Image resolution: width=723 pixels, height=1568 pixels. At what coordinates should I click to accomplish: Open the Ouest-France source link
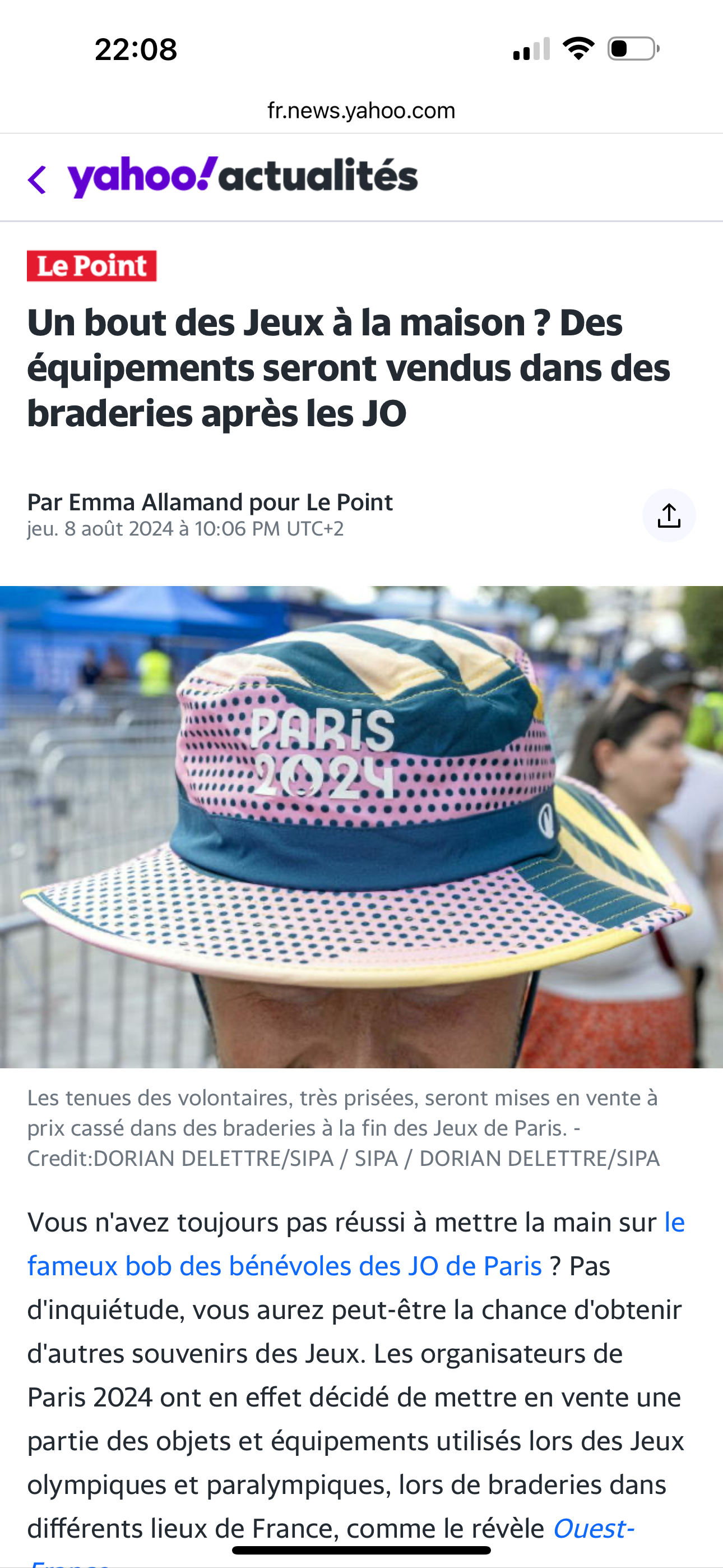pos(592,1528)
